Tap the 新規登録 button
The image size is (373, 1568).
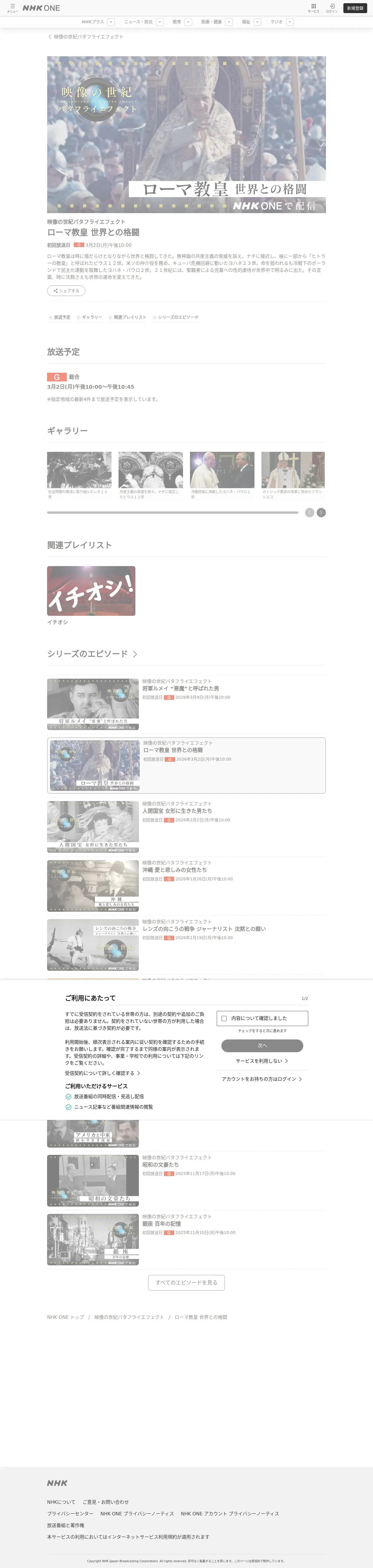click(x=355, y=8)
